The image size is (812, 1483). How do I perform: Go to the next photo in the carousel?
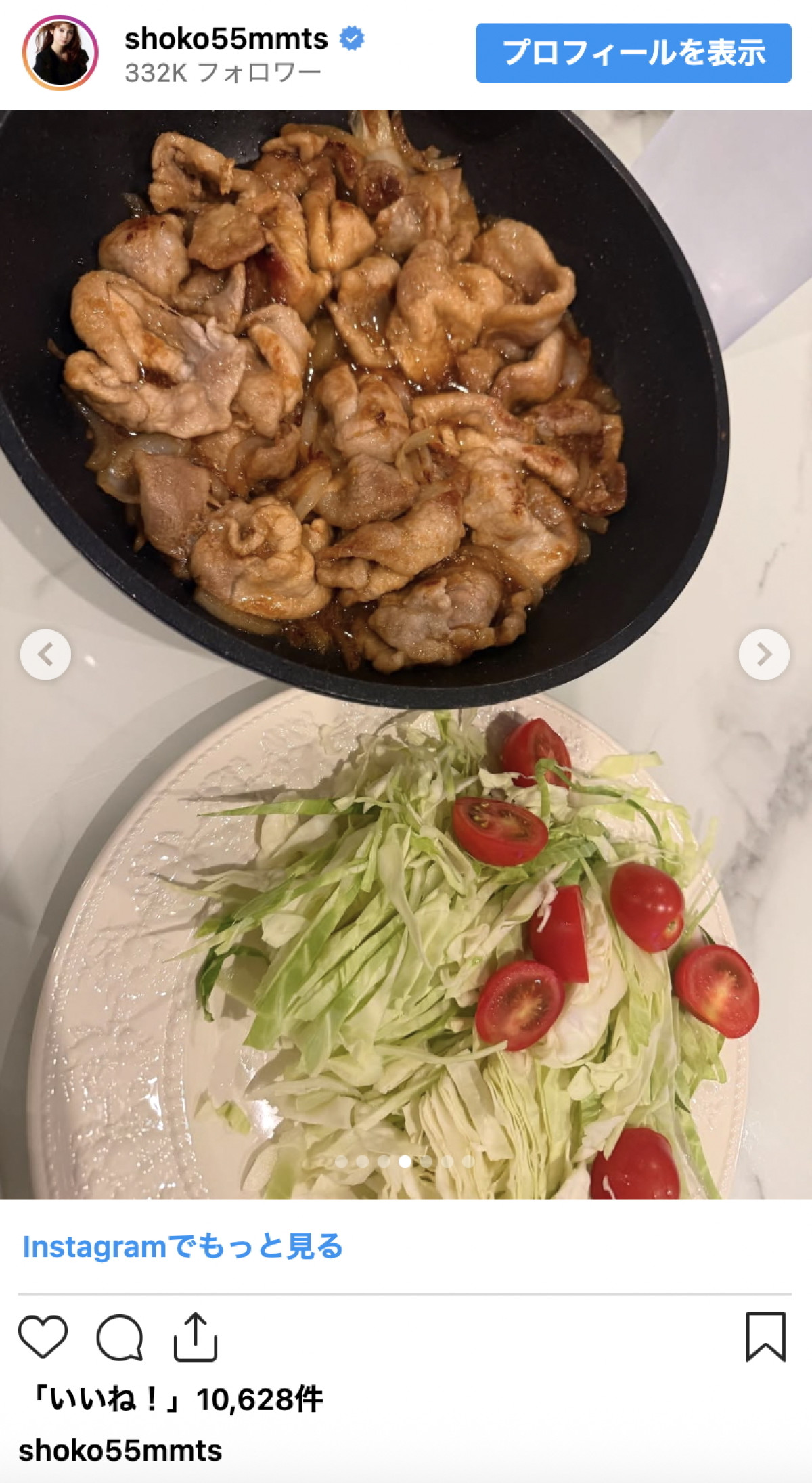763,655
